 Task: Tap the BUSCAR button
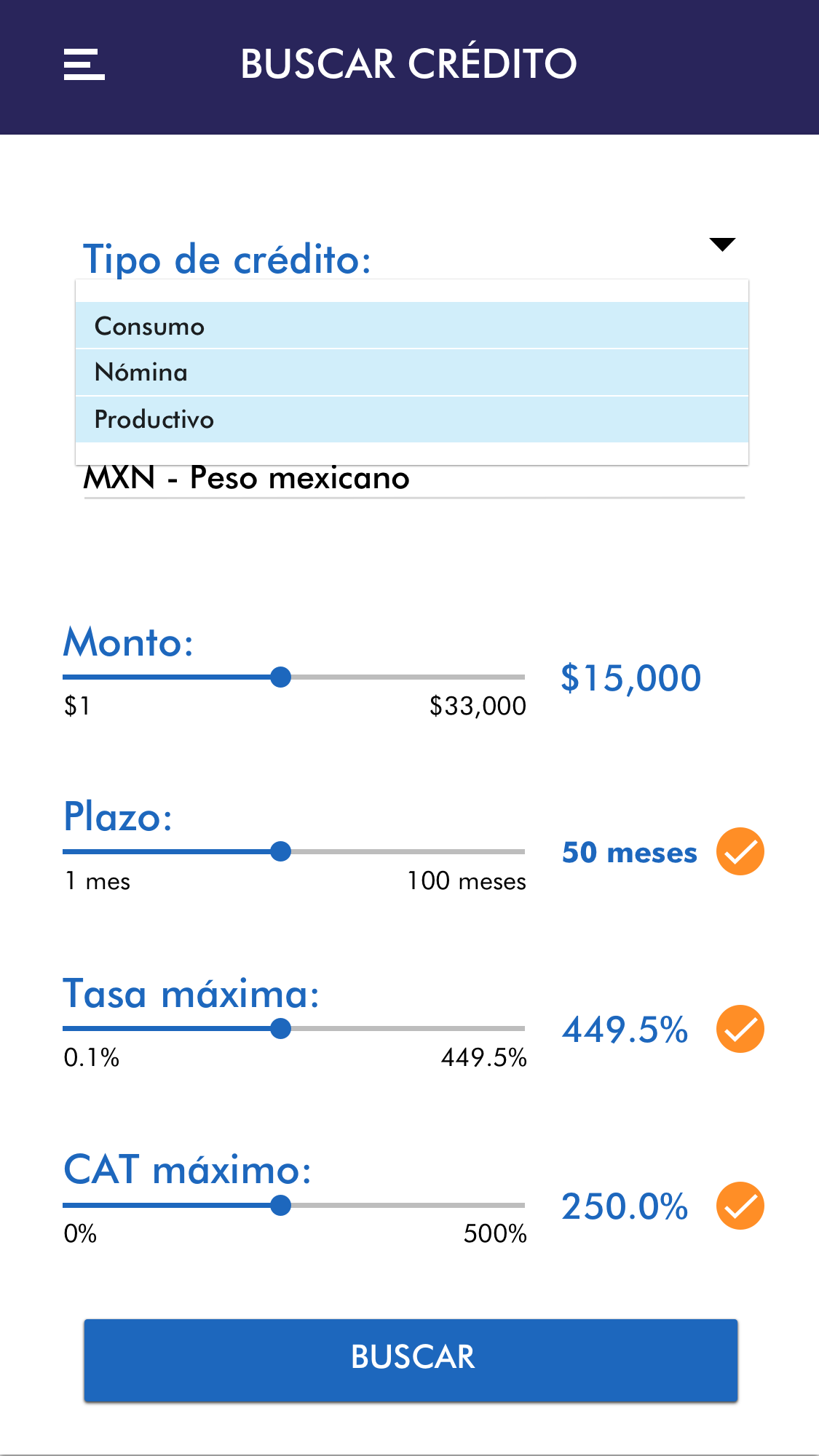[x=411, y=1359]
